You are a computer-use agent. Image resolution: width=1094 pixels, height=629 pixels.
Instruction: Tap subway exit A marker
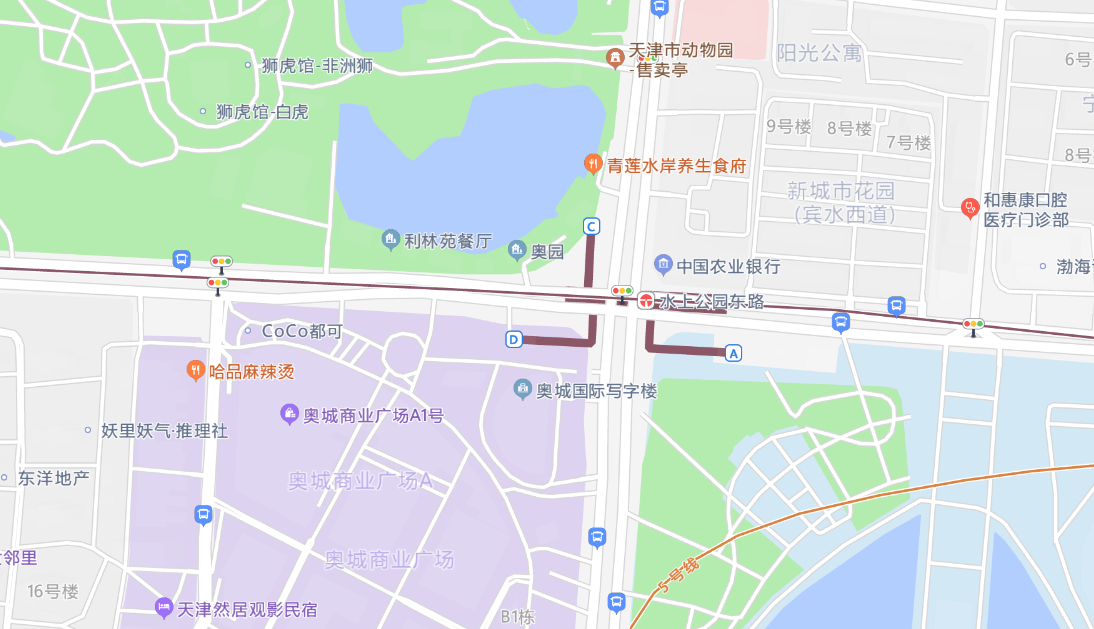[x=734, y=353]
